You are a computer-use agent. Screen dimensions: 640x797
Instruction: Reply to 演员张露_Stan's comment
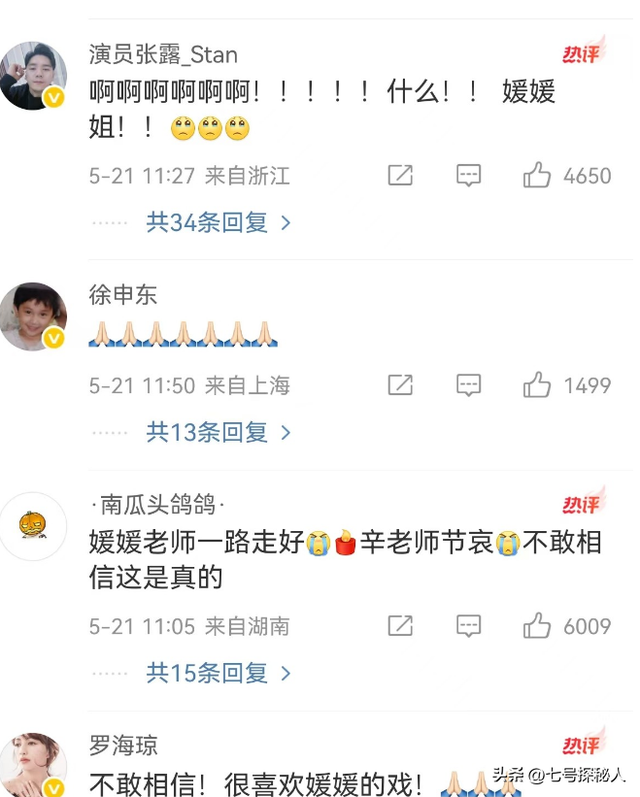(x=469, y=176)
